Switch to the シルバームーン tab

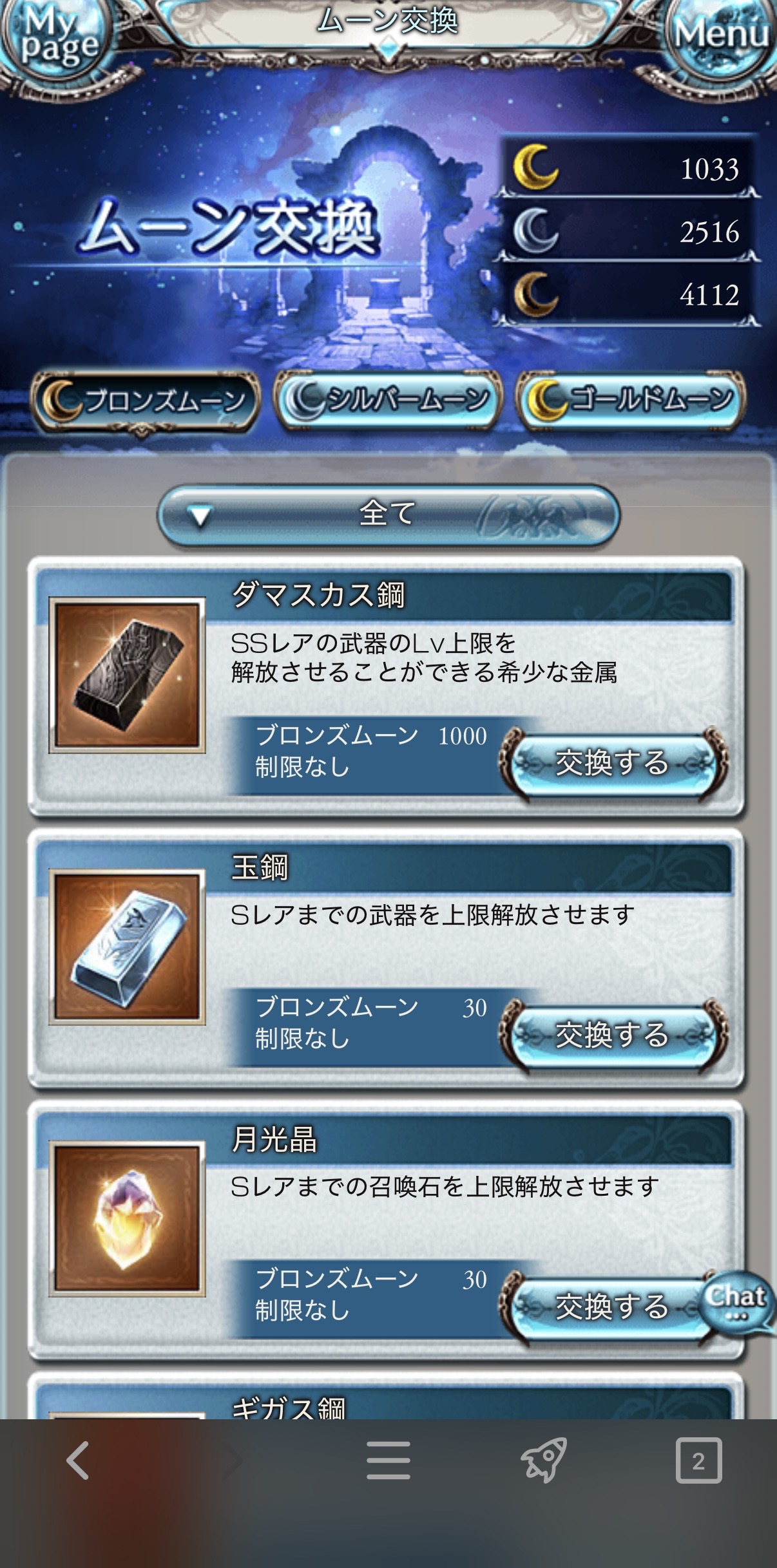pos(388,399)
